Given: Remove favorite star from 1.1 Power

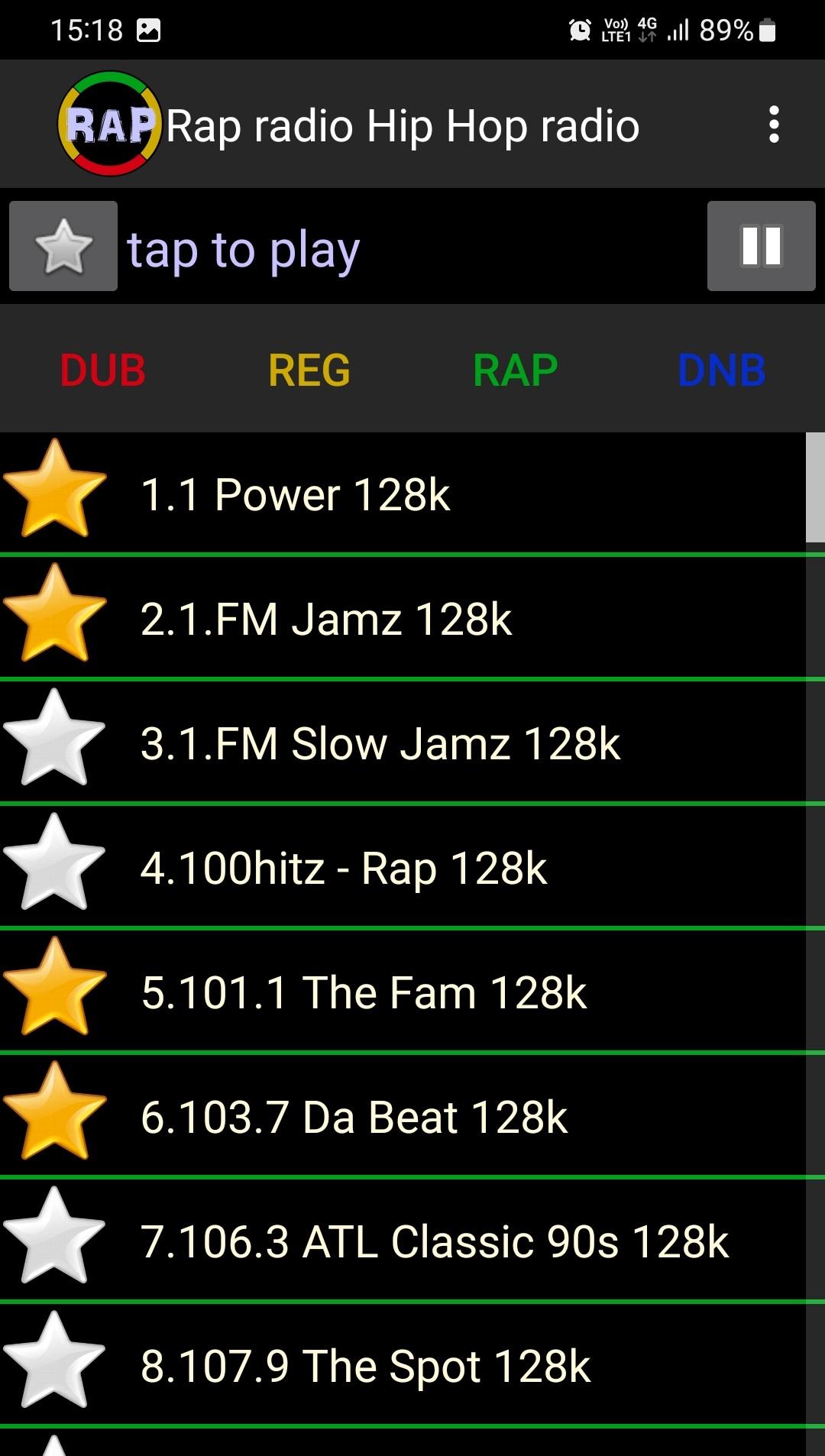Looking at the screenshot, I should [54, 488].
